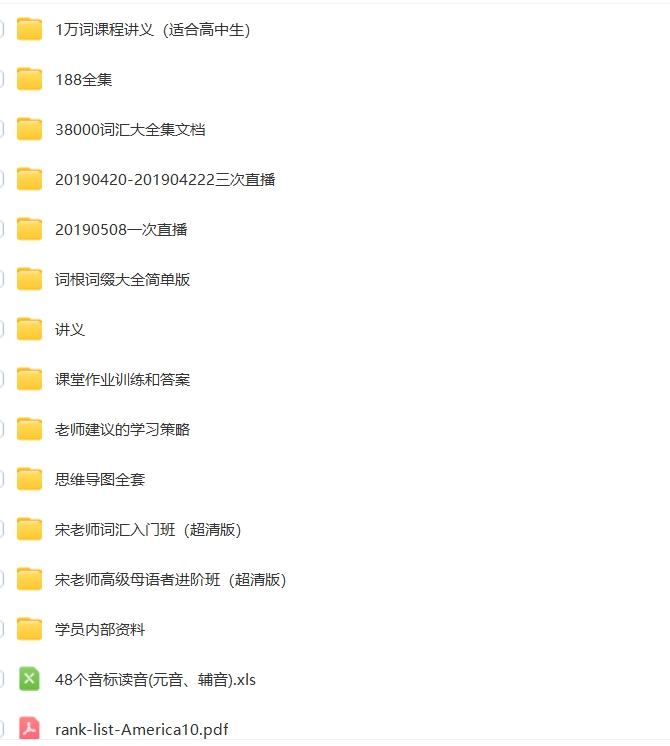Open the 48个音标读音 xls file
Image resolution: width=670 pixels, height=746 pixels.
[155, 680]
